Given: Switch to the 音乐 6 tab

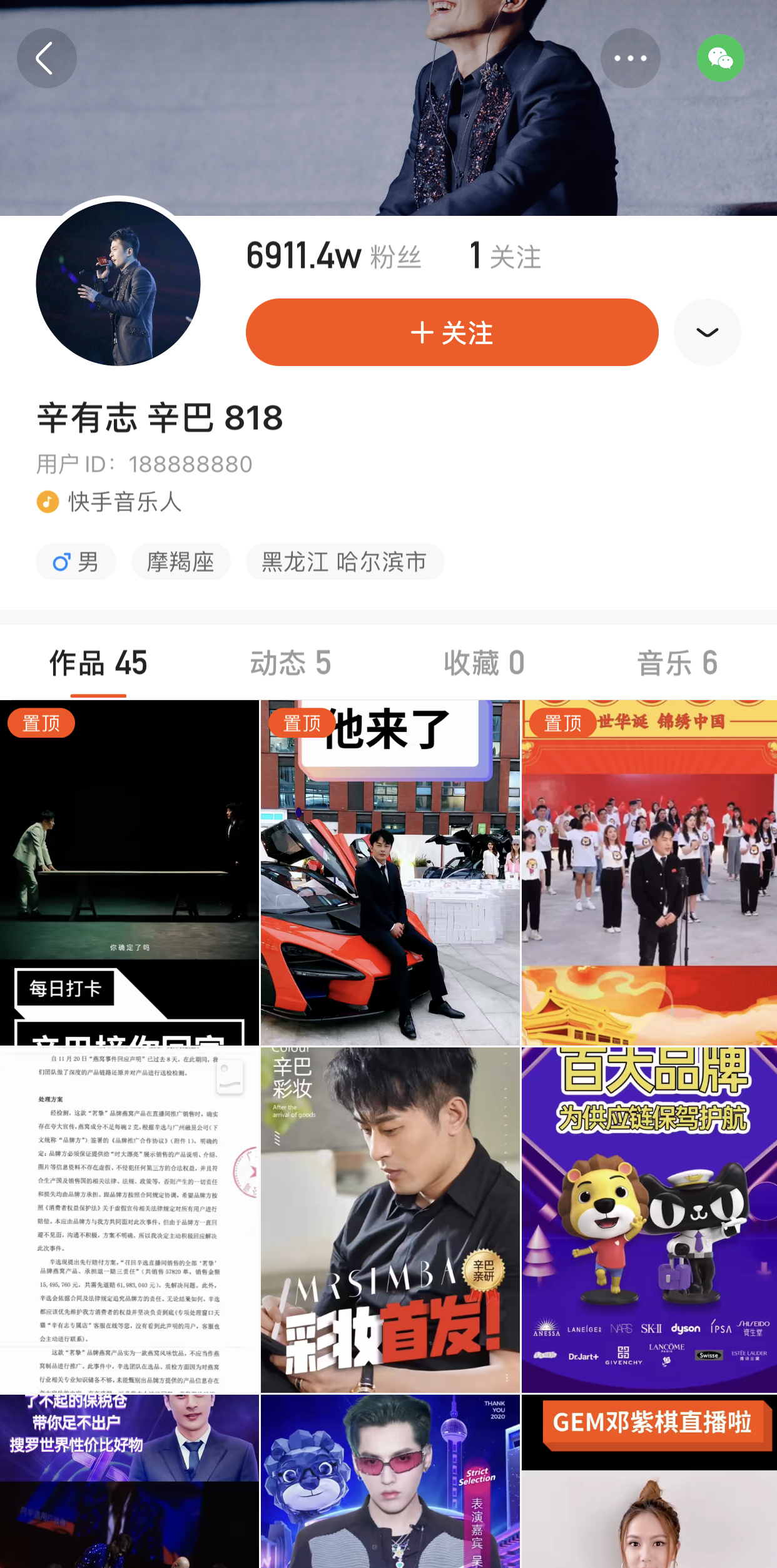Looking at the screenshot, I should pos(678,663).
